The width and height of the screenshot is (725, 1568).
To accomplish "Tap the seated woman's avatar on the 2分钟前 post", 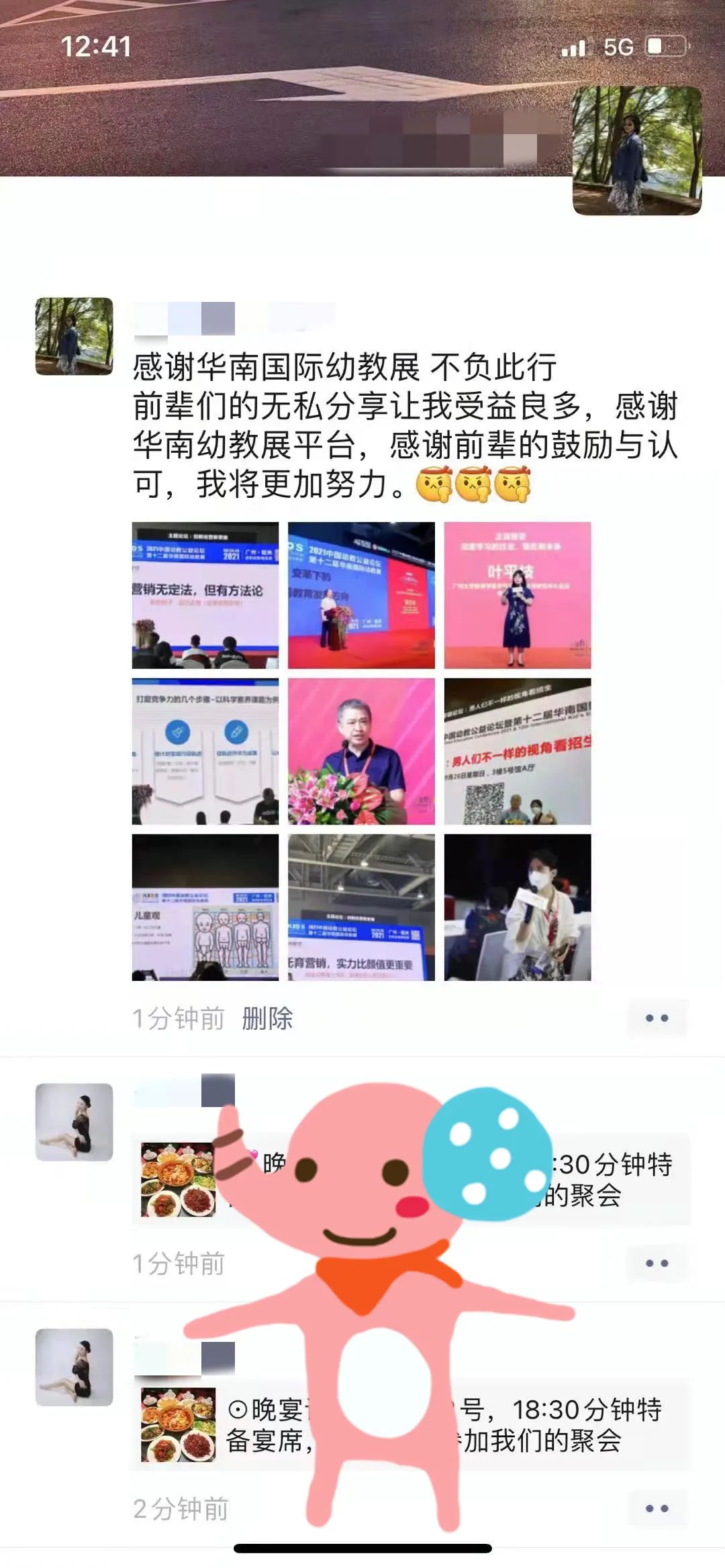I will pos(74,1367).
